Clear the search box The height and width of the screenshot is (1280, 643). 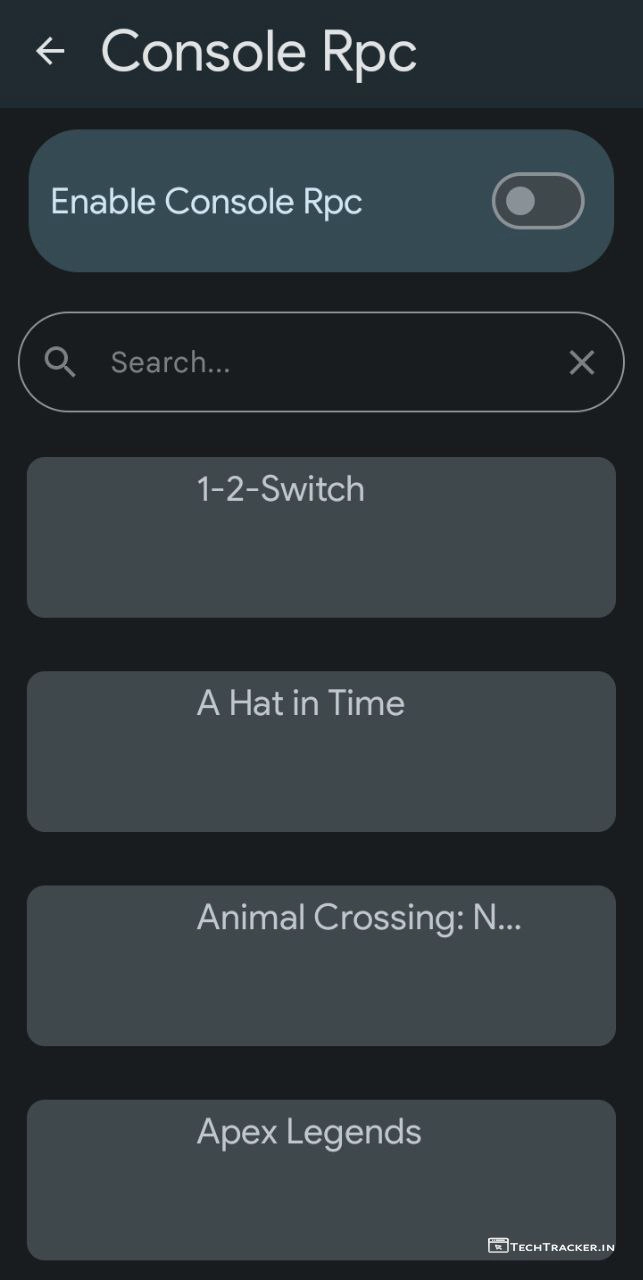point(581,362)
